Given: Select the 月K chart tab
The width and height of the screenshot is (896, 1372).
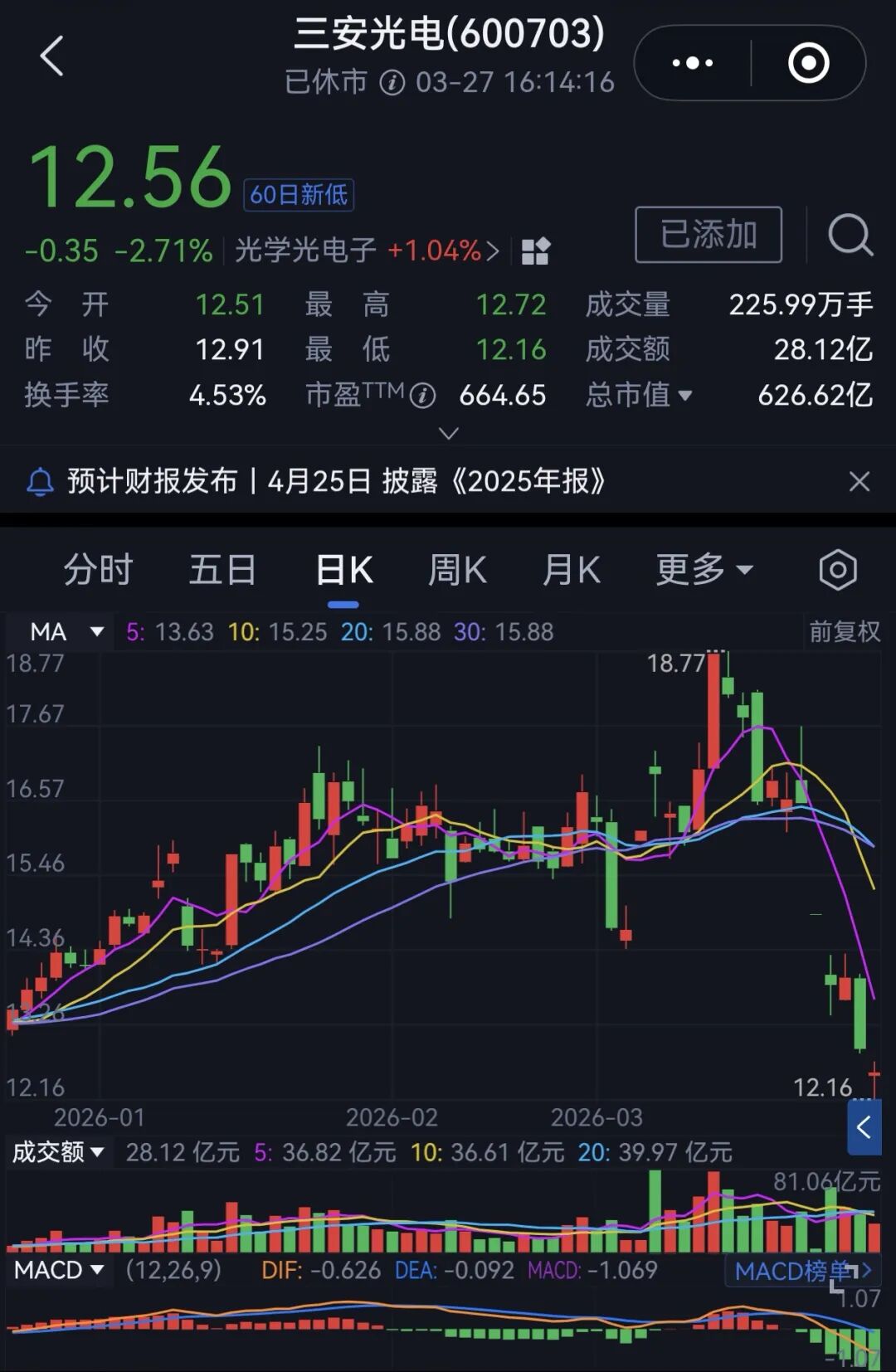Looking at the screenshot, I should (571, 571).
